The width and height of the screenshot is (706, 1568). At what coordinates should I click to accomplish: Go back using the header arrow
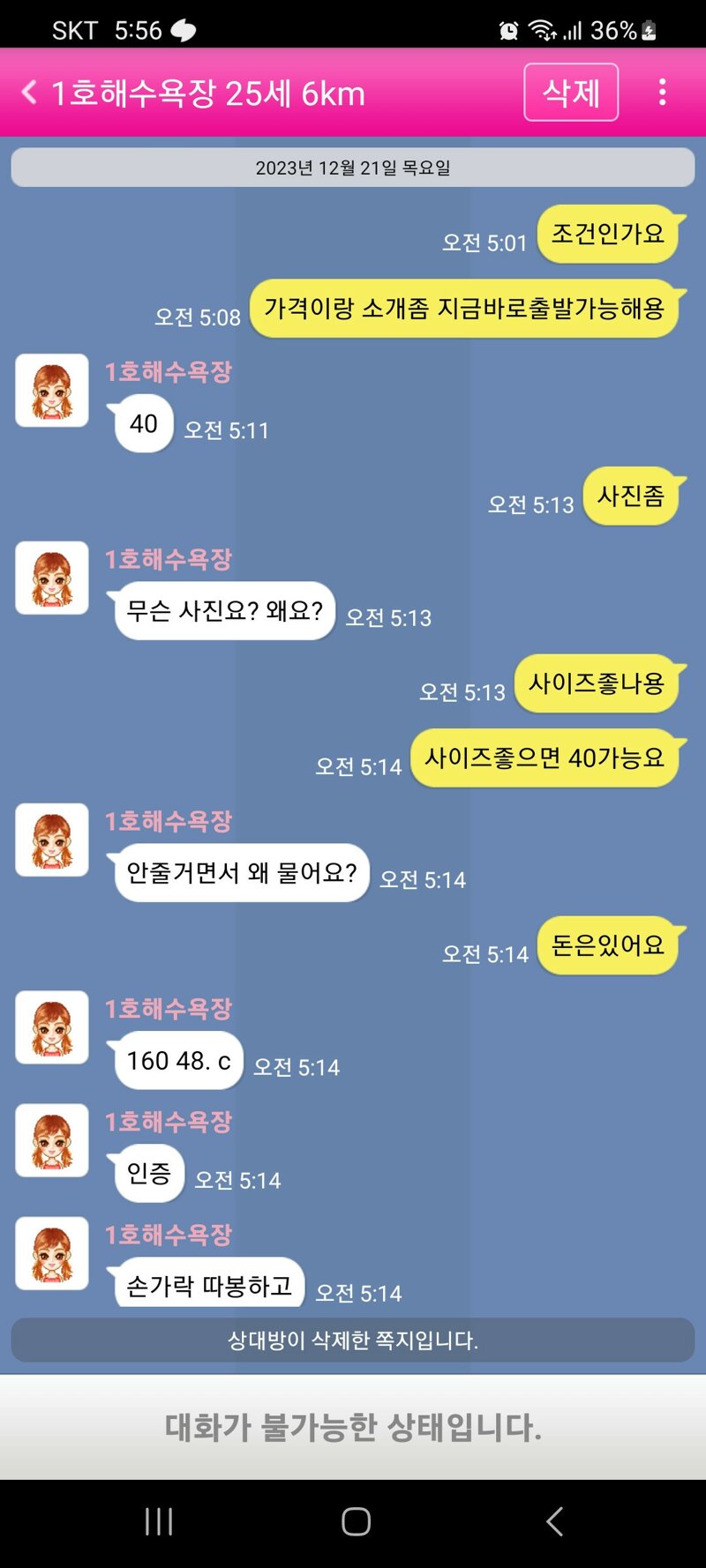click(x=29, y=93)
